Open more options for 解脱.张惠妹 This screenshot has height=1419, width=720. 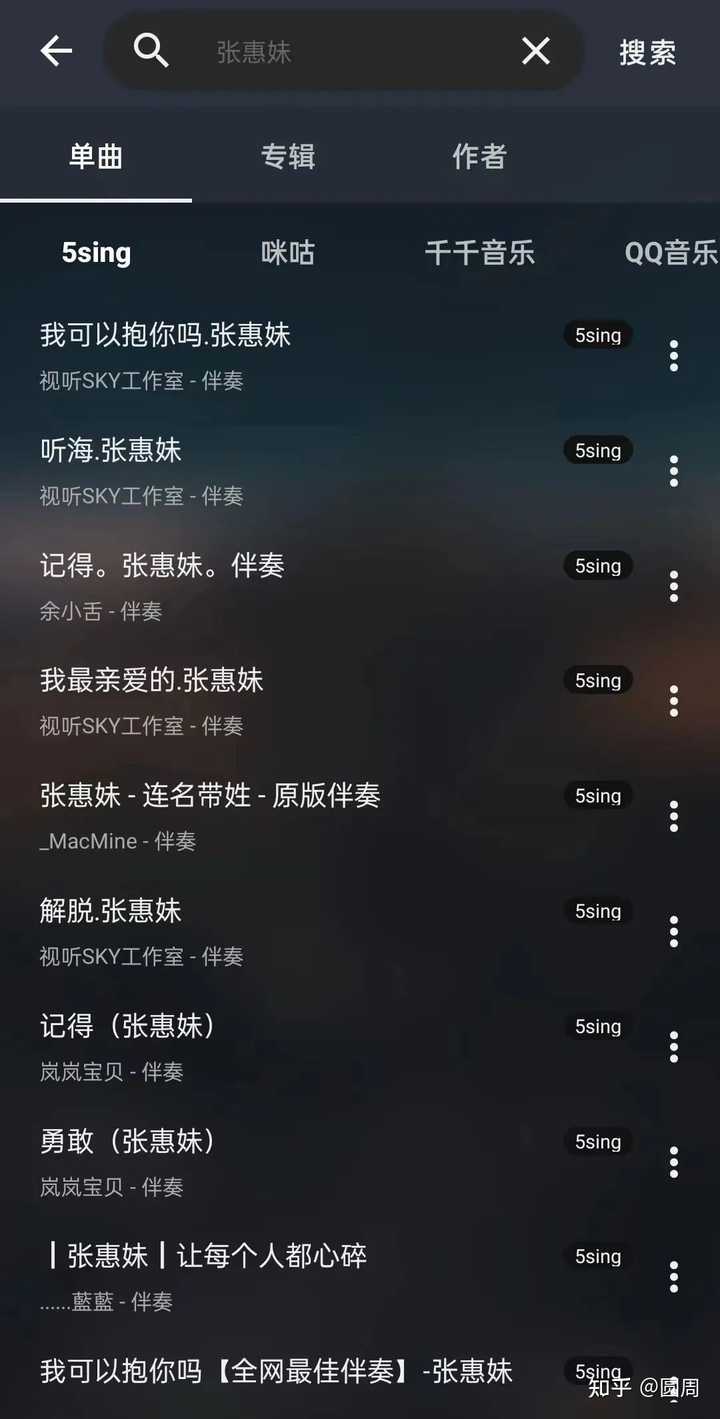pyautogui.click(x=674, y=932)
